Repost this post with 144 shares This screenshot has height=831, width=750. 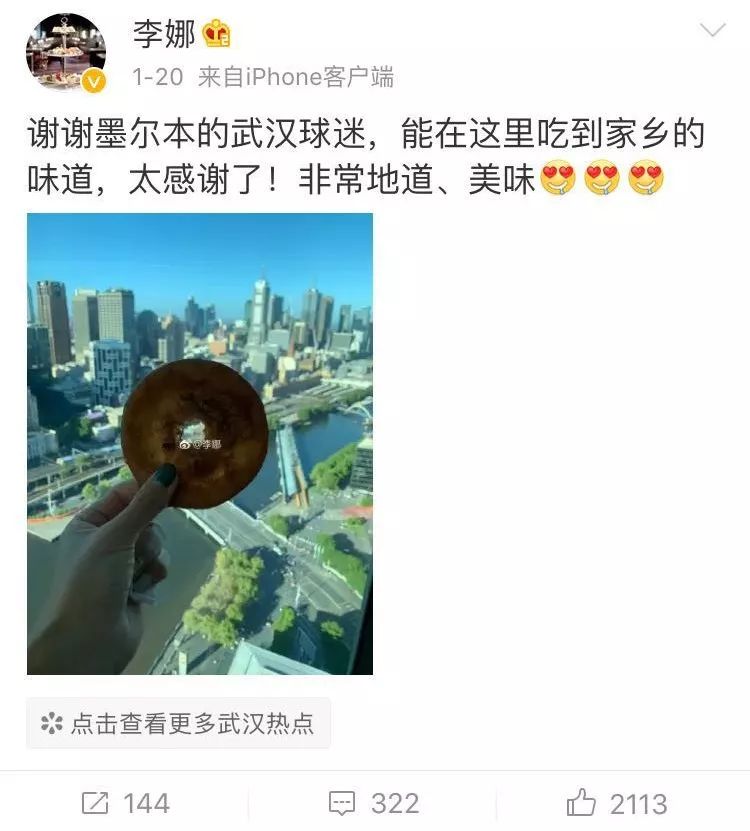point(125,803)
